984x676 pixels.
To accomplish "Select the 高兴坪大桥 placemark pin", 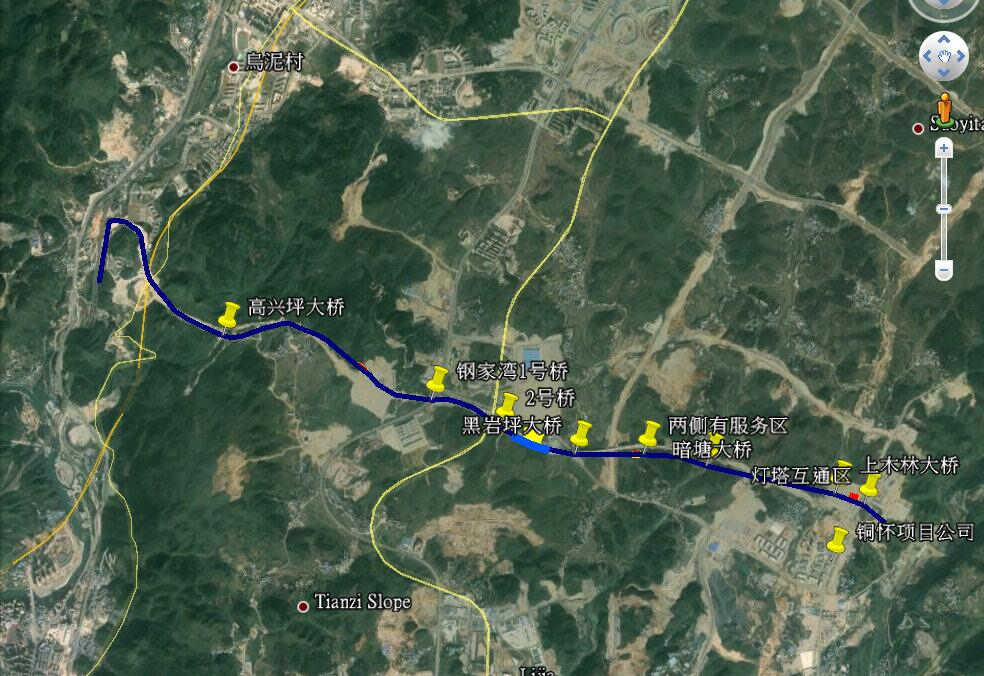I will click(x=229, y=317).
